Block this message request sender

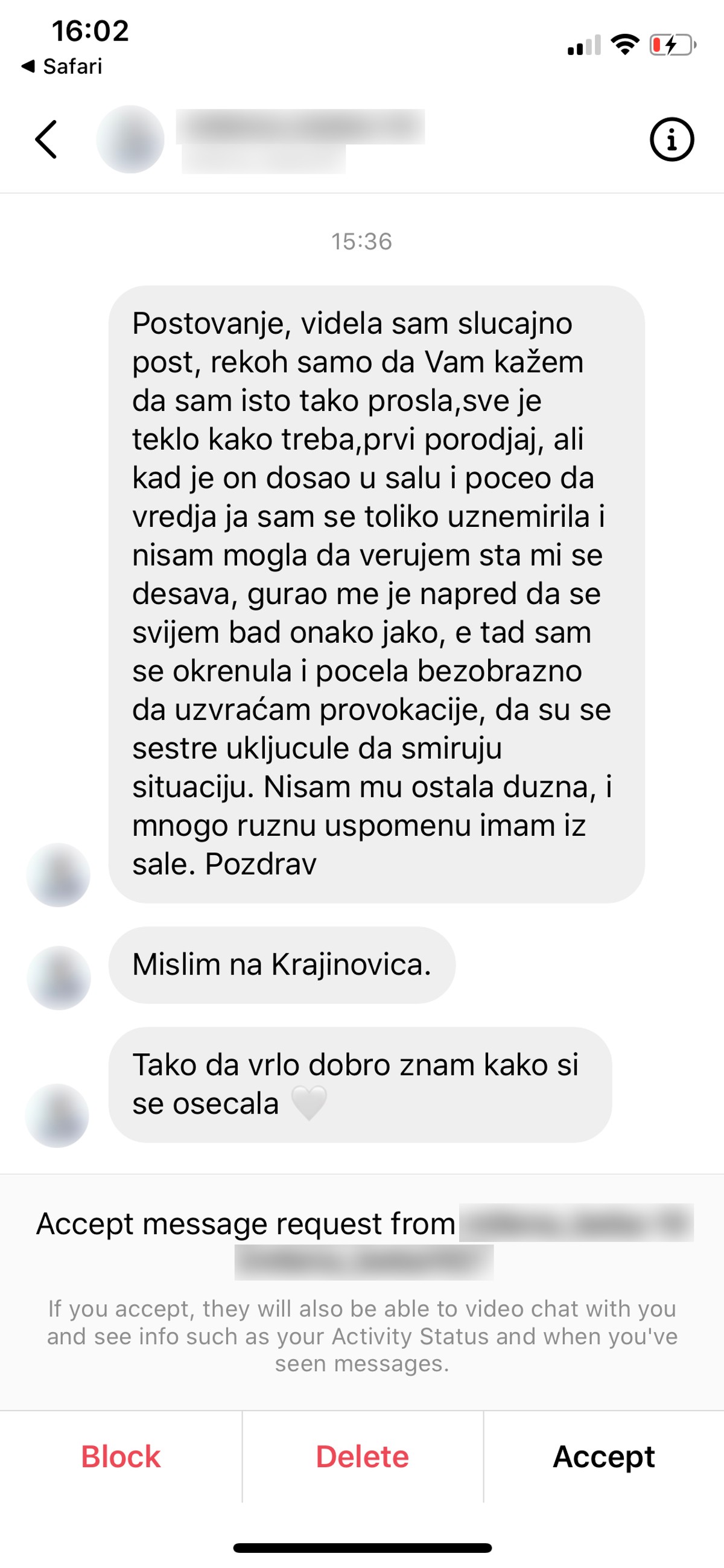[x=121, y=1456]
